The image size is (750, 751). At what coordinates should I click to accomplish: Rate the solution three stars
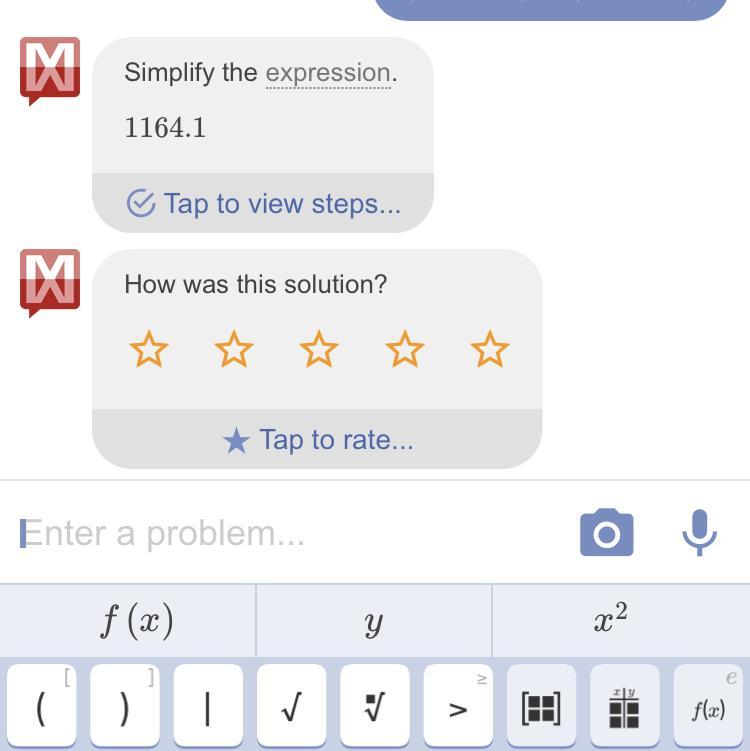point(319,350)
